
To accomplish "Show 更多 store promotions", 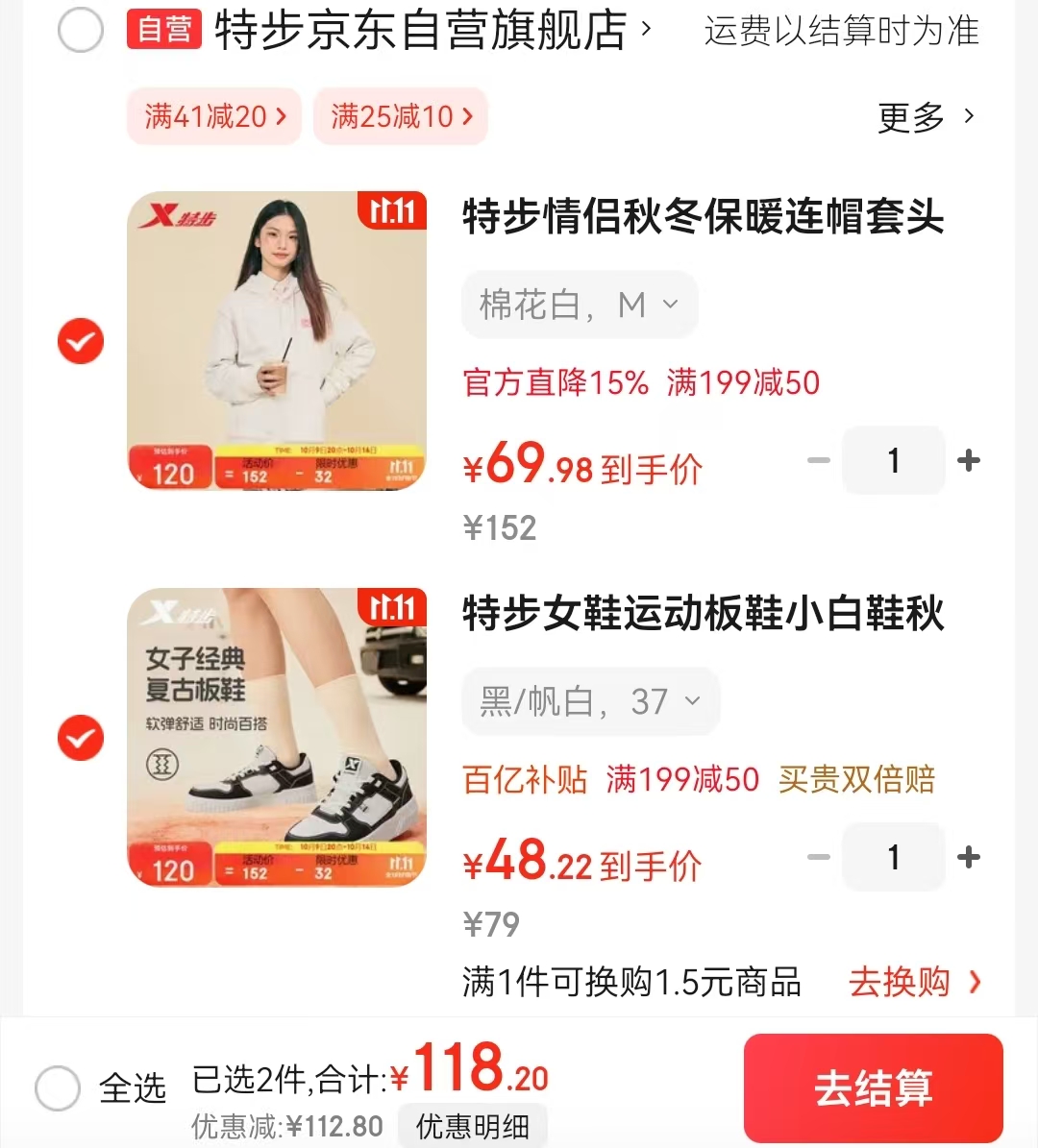I will click(x=926, y=117).
